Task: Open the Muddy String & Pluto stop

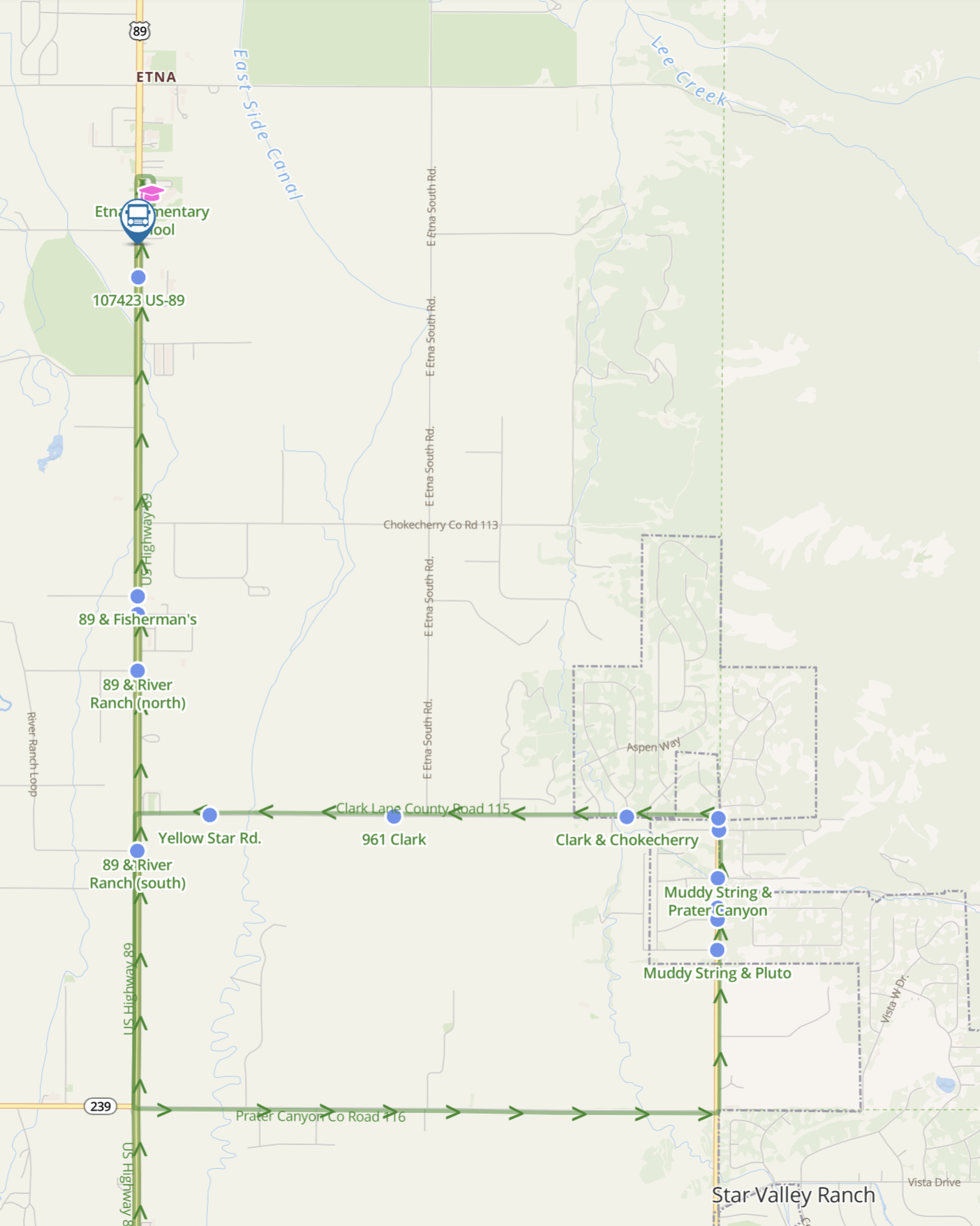Action: pyautogui.click(x=717, y=950)
